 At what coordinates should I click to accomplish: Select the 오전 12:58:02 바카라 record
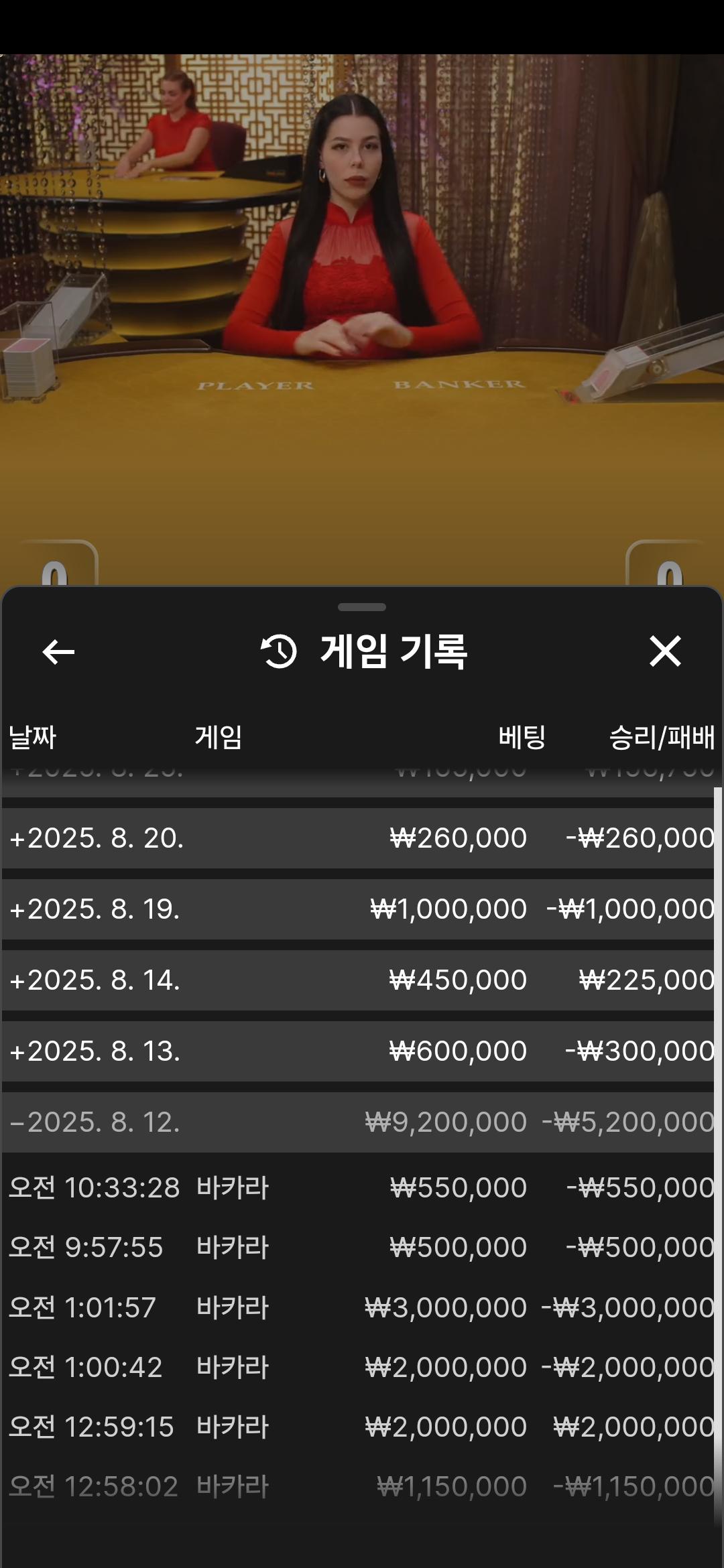coord(358,1487)
